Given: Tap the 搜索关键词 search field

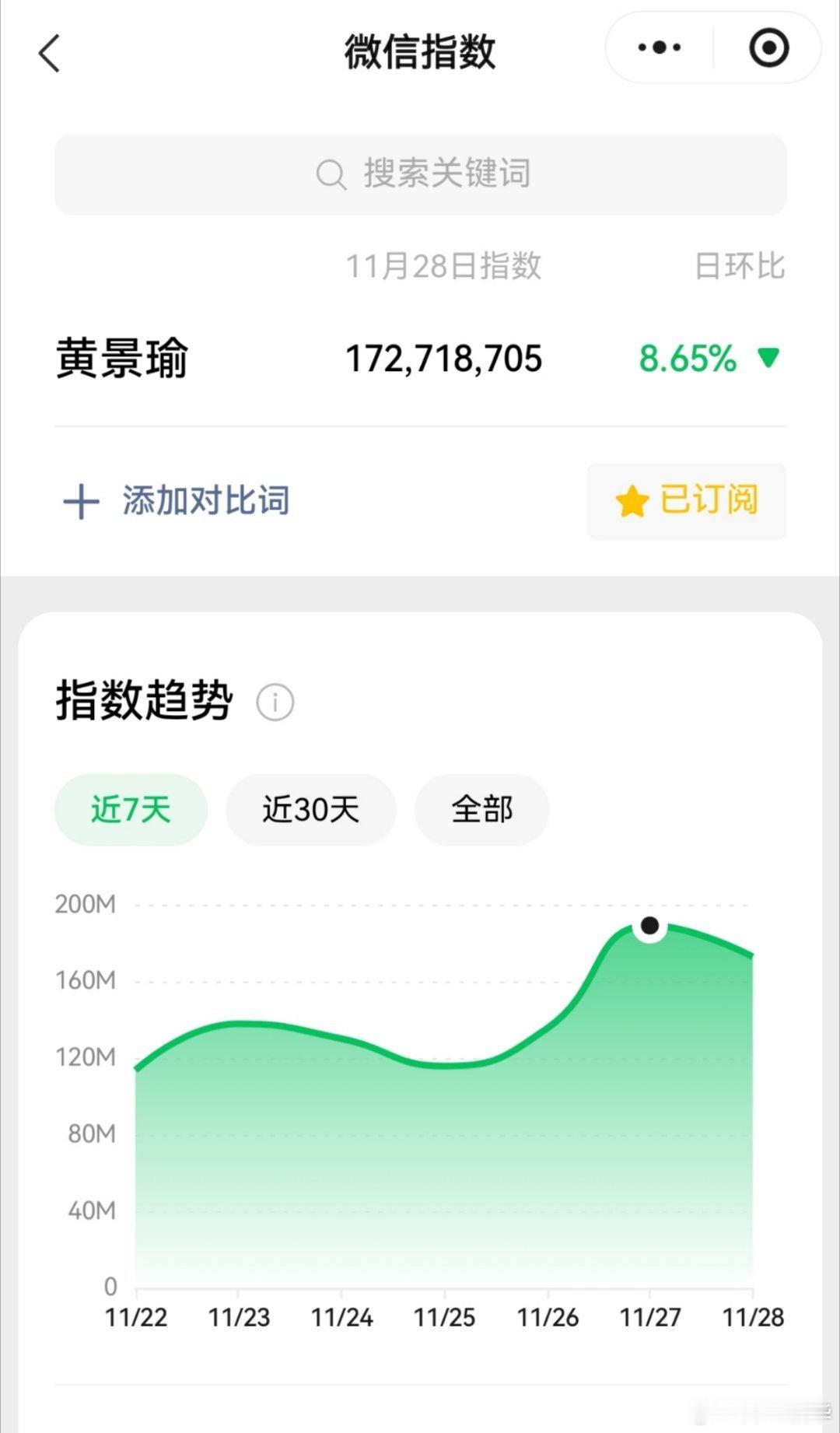Looking at the screenshot, I should 443,174.
